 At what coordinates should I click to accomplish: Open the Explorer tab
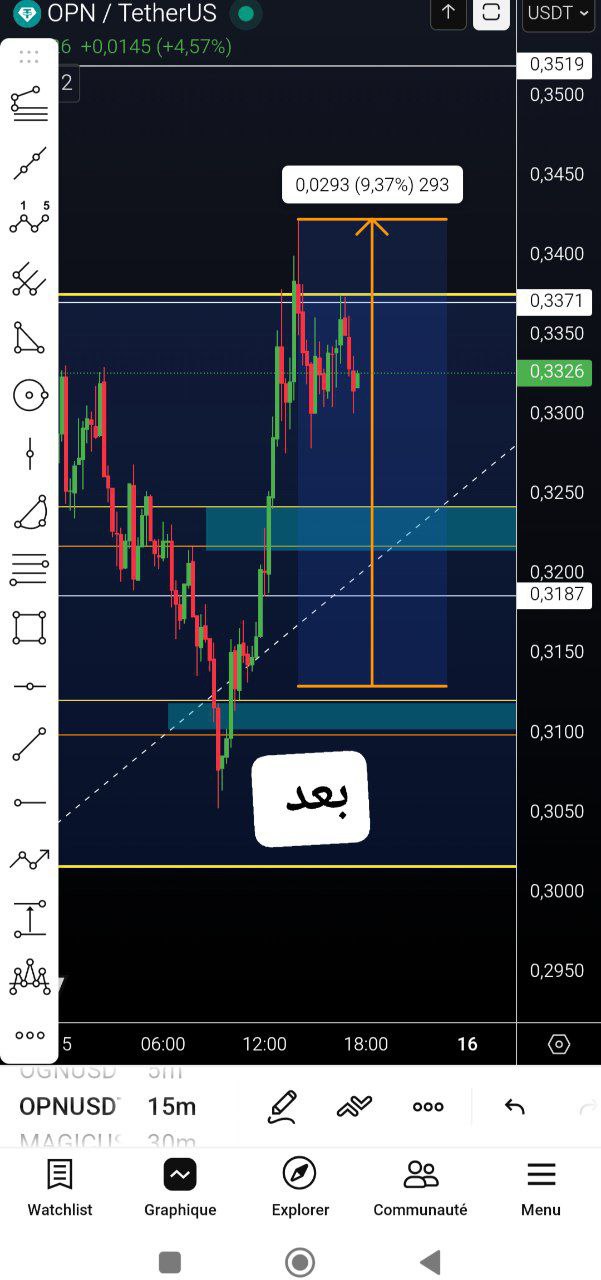click(x=300, y=1188)
